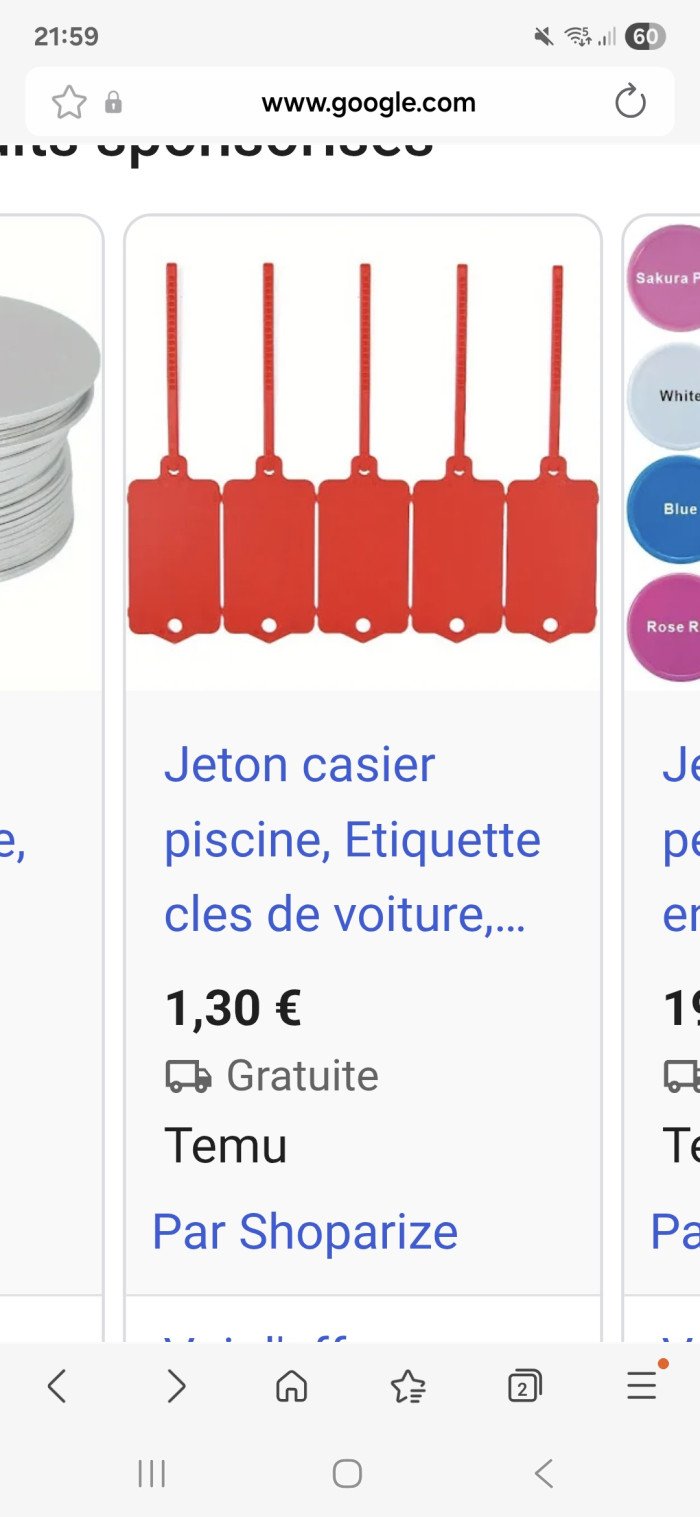Open the colored tokens product card
The height and width of the screenshot is (1517, 700).
(664, 452)
